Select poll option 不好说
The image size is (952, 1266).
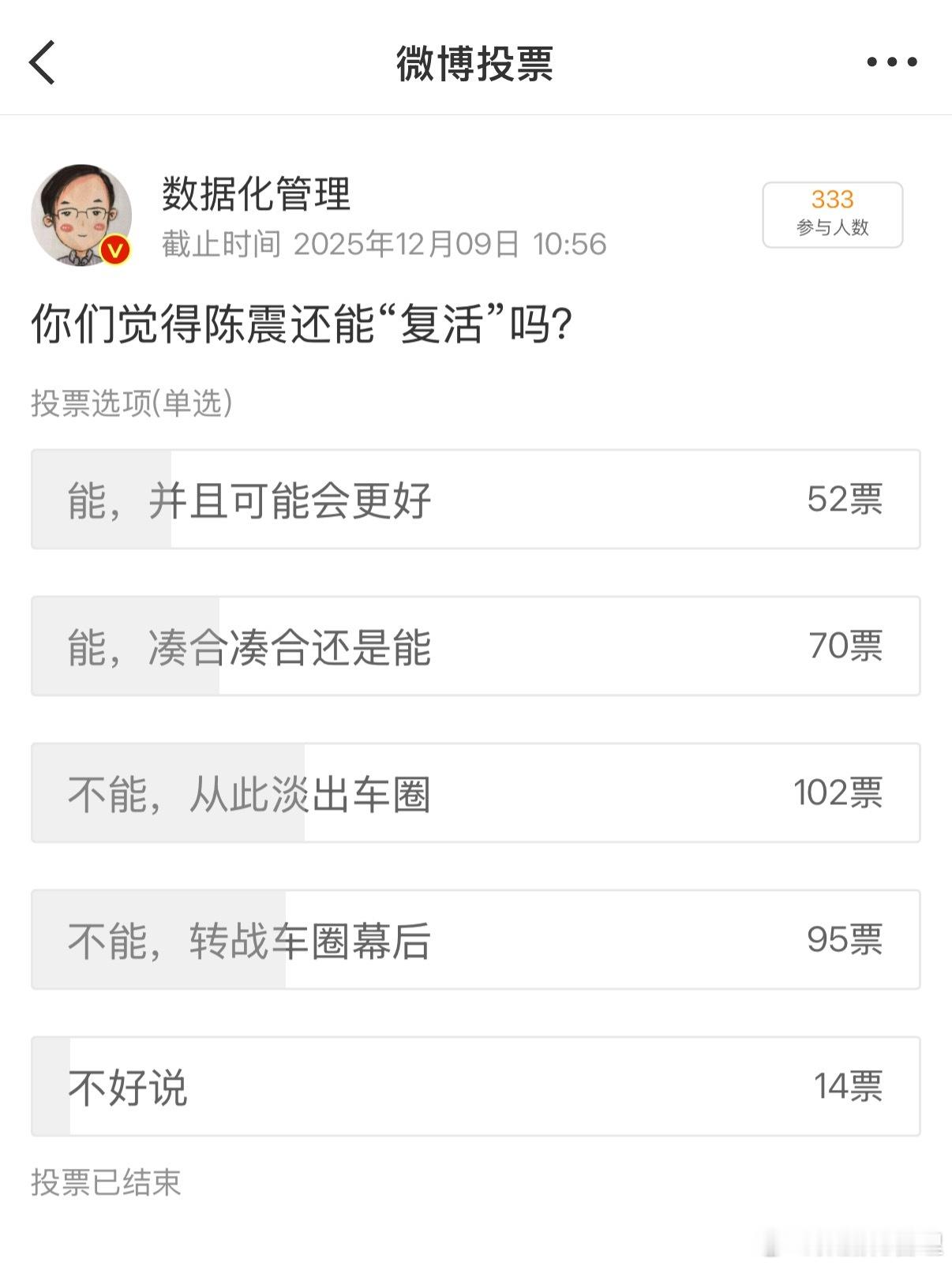[475, 1086]
